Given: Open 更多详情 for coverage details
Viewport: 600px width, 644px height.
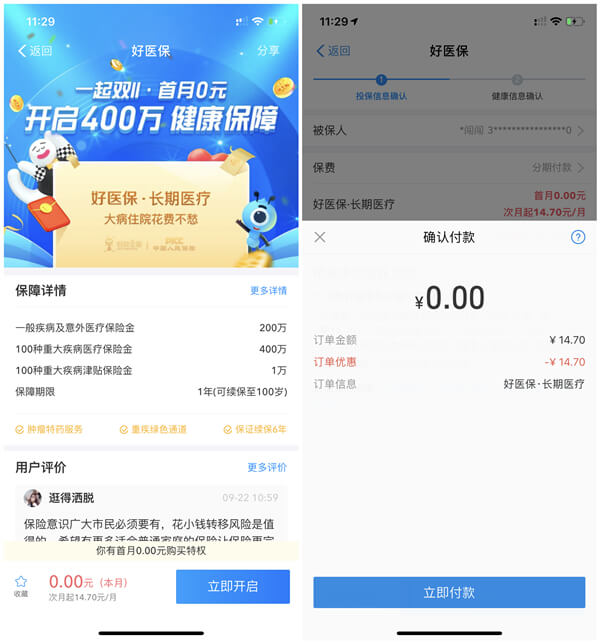Looking at the screenshot, I should [x=268, y=291].
